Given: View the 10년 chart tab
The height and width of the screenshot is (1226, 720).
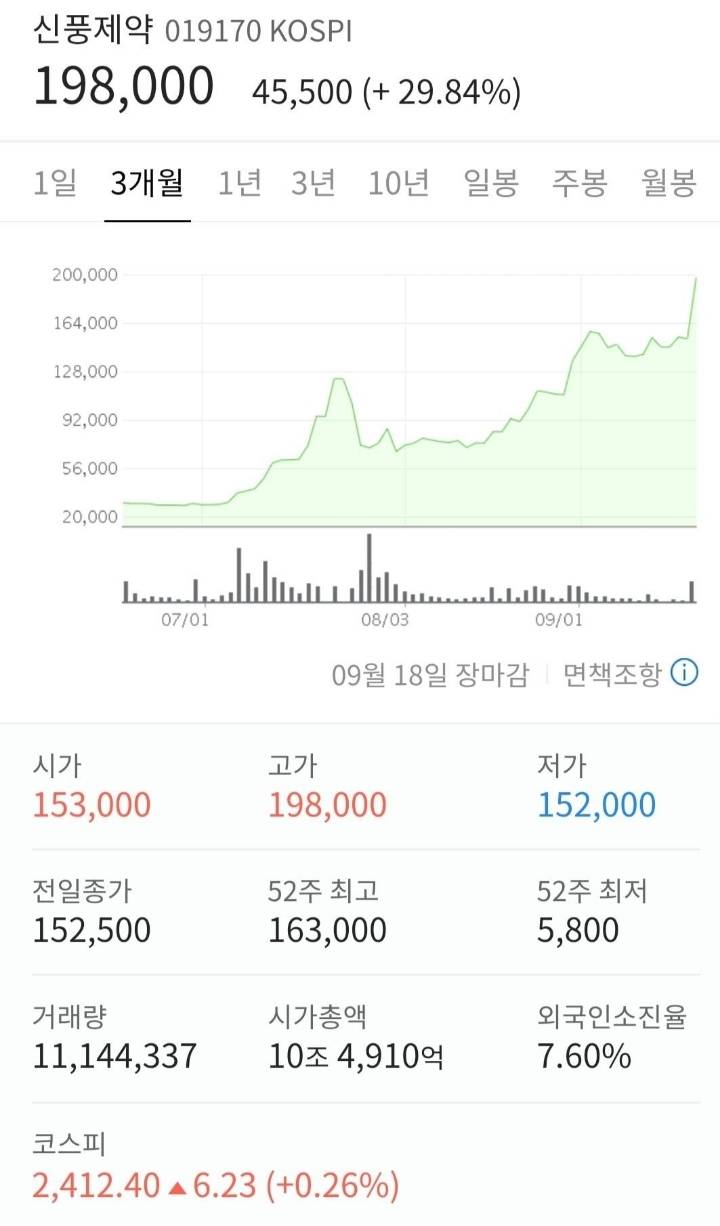Looking at the screenshot, I should pos(398,185).
